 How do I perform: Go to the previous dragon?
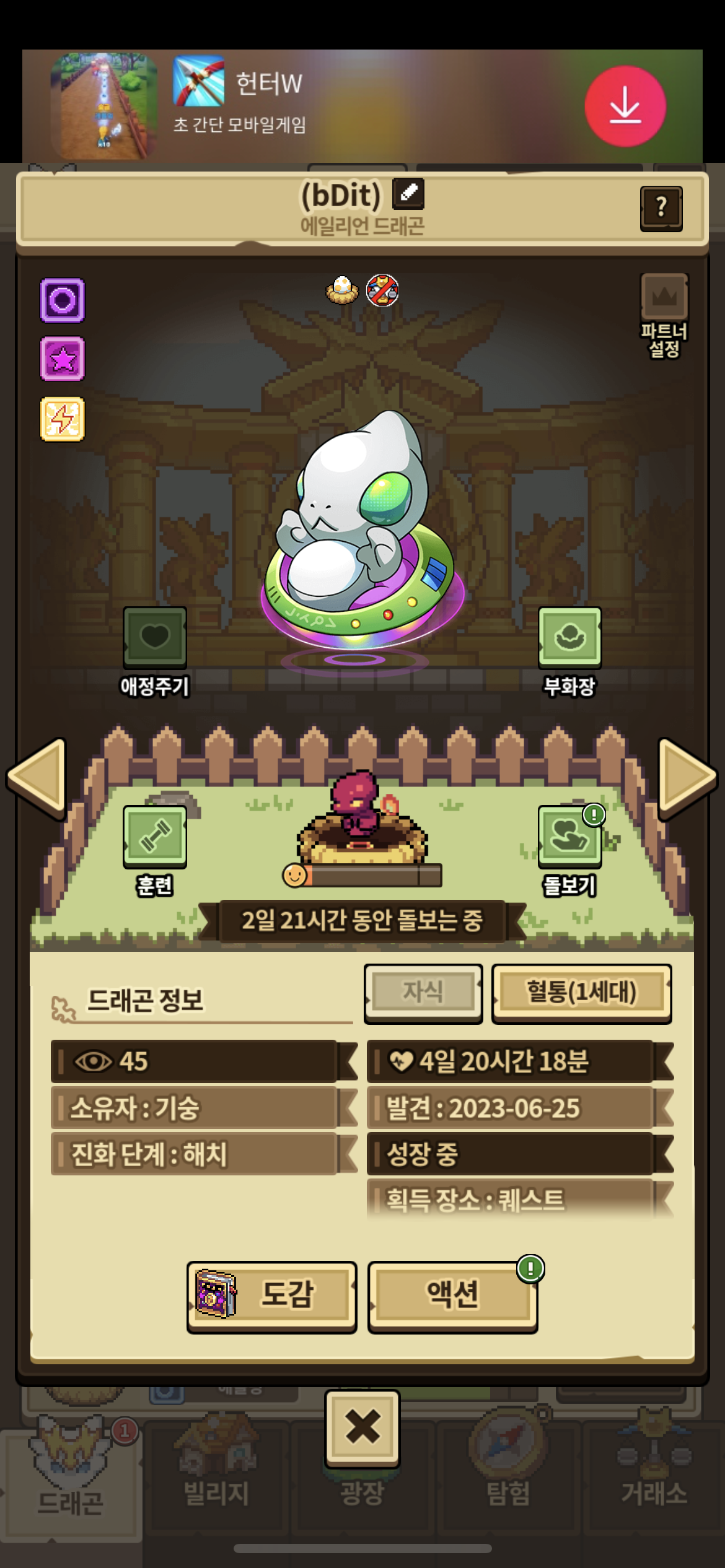coord(37,777)
